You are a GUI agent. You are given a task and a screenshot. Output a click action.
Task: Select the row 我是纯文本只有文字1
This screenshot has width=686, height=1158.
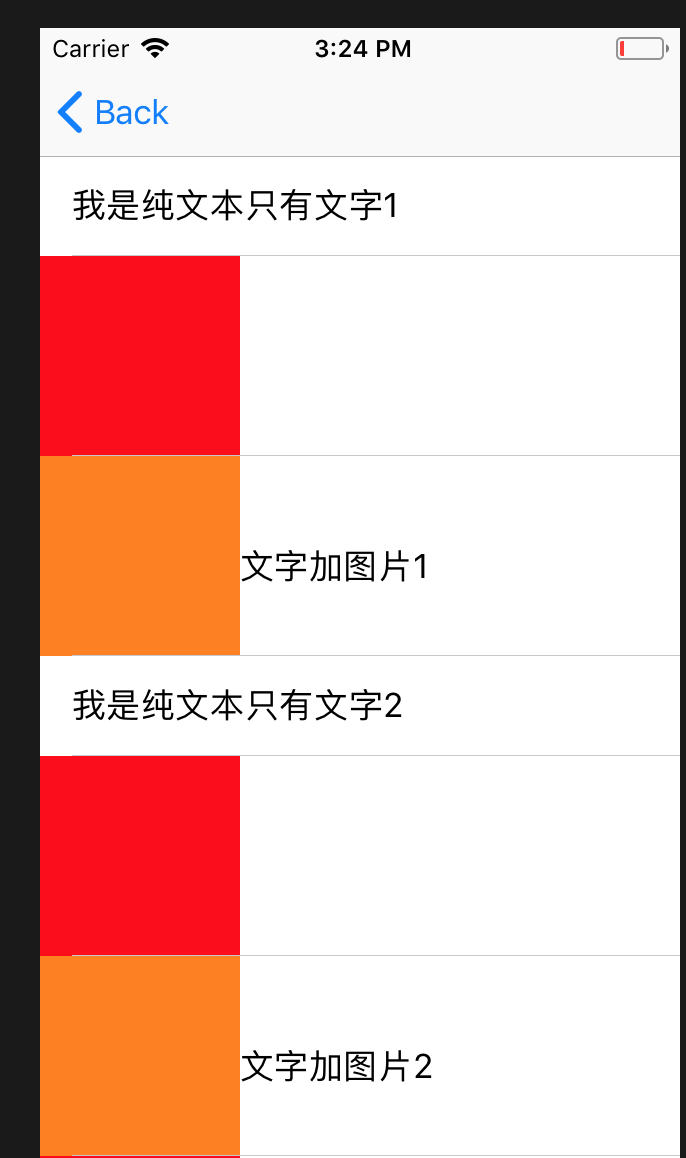coord(360,206)
